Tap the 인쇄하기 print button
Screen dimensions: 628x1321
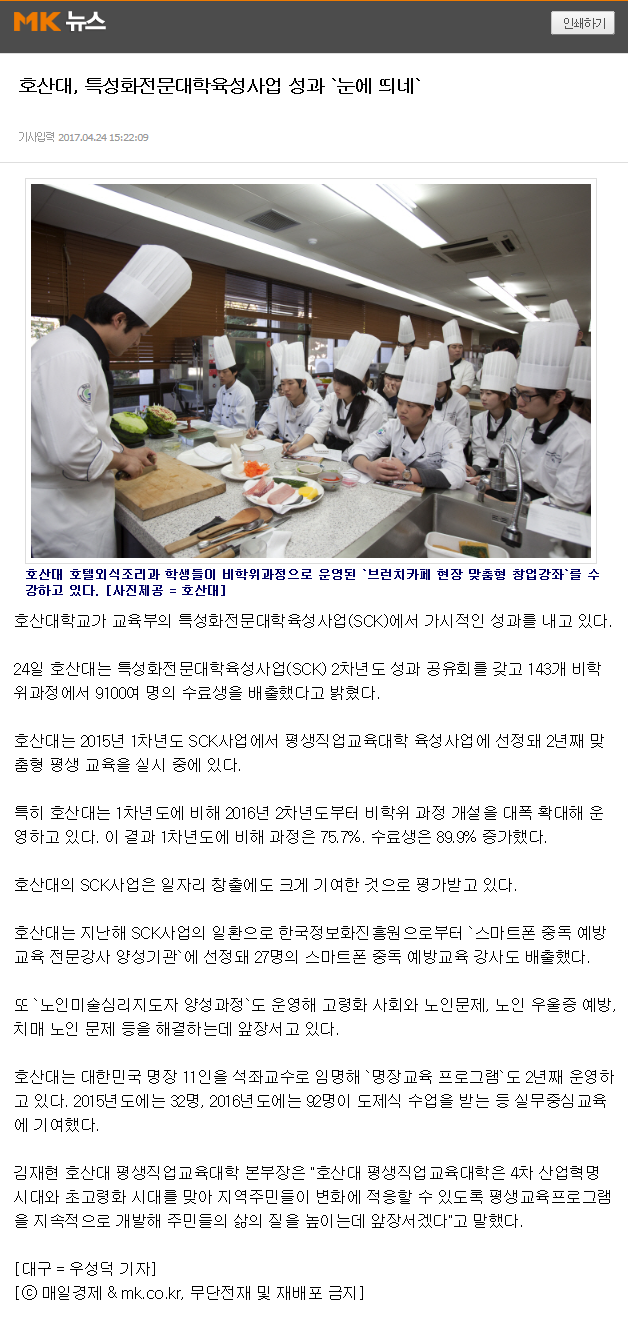point(582,23)
